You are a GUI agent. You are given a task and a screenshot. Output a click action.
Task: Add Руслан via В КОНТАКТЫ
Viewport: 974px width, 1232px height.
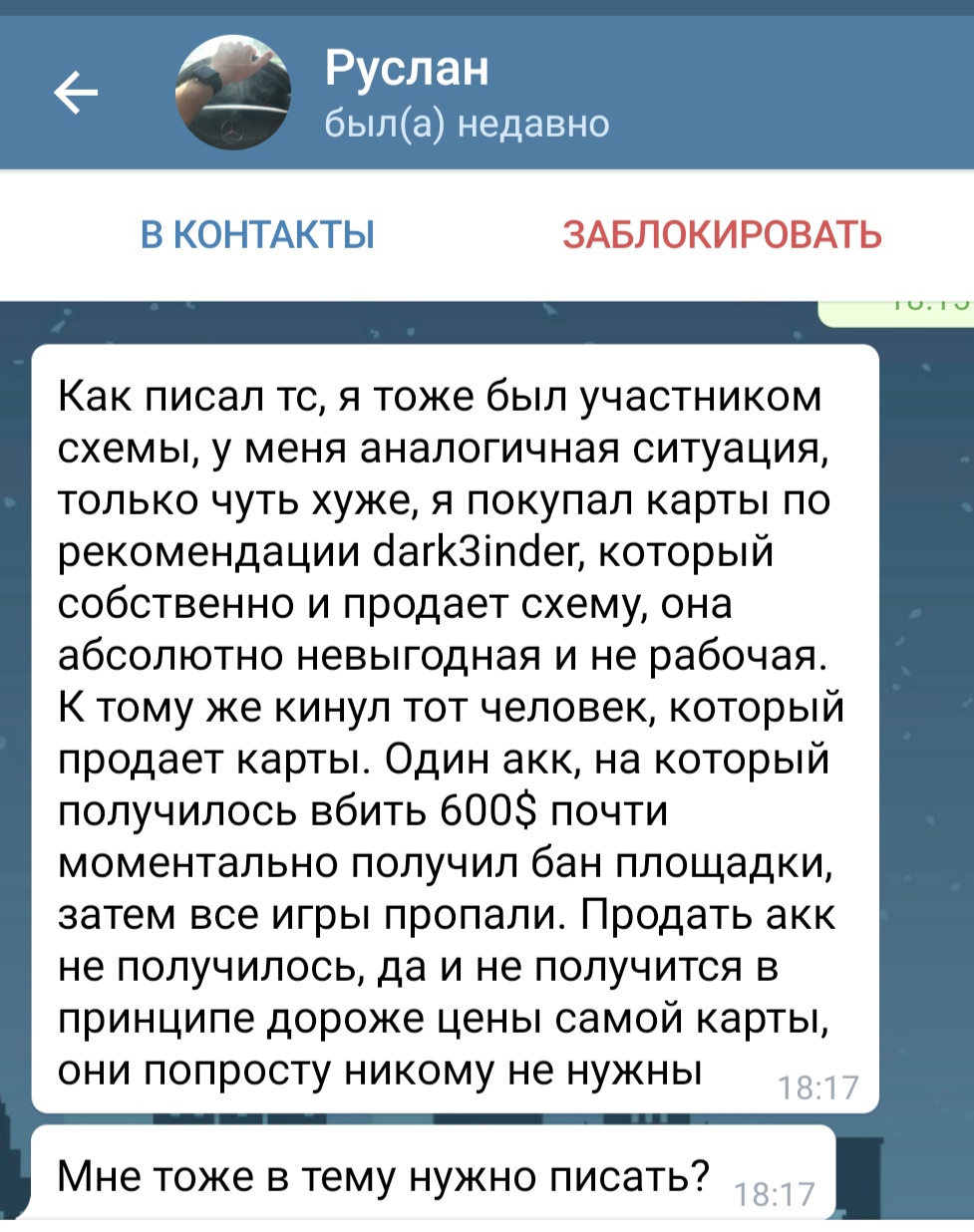257,235
